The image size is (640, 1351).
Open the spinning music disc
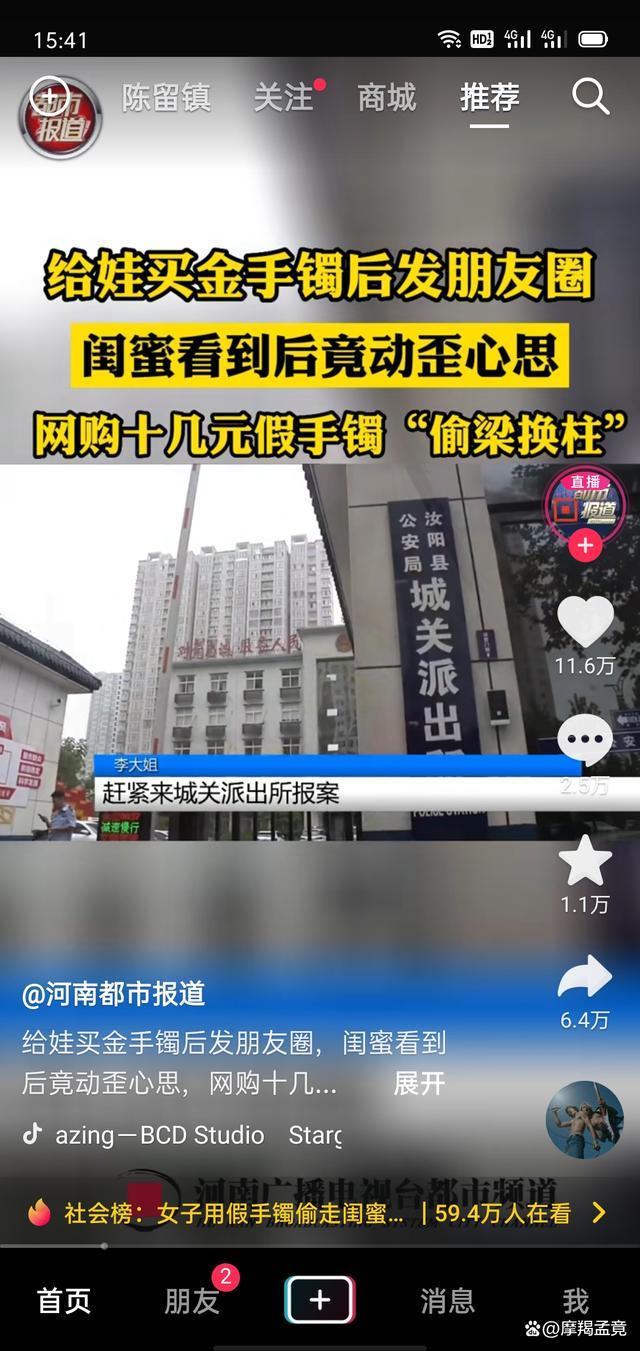(585, 1119)
